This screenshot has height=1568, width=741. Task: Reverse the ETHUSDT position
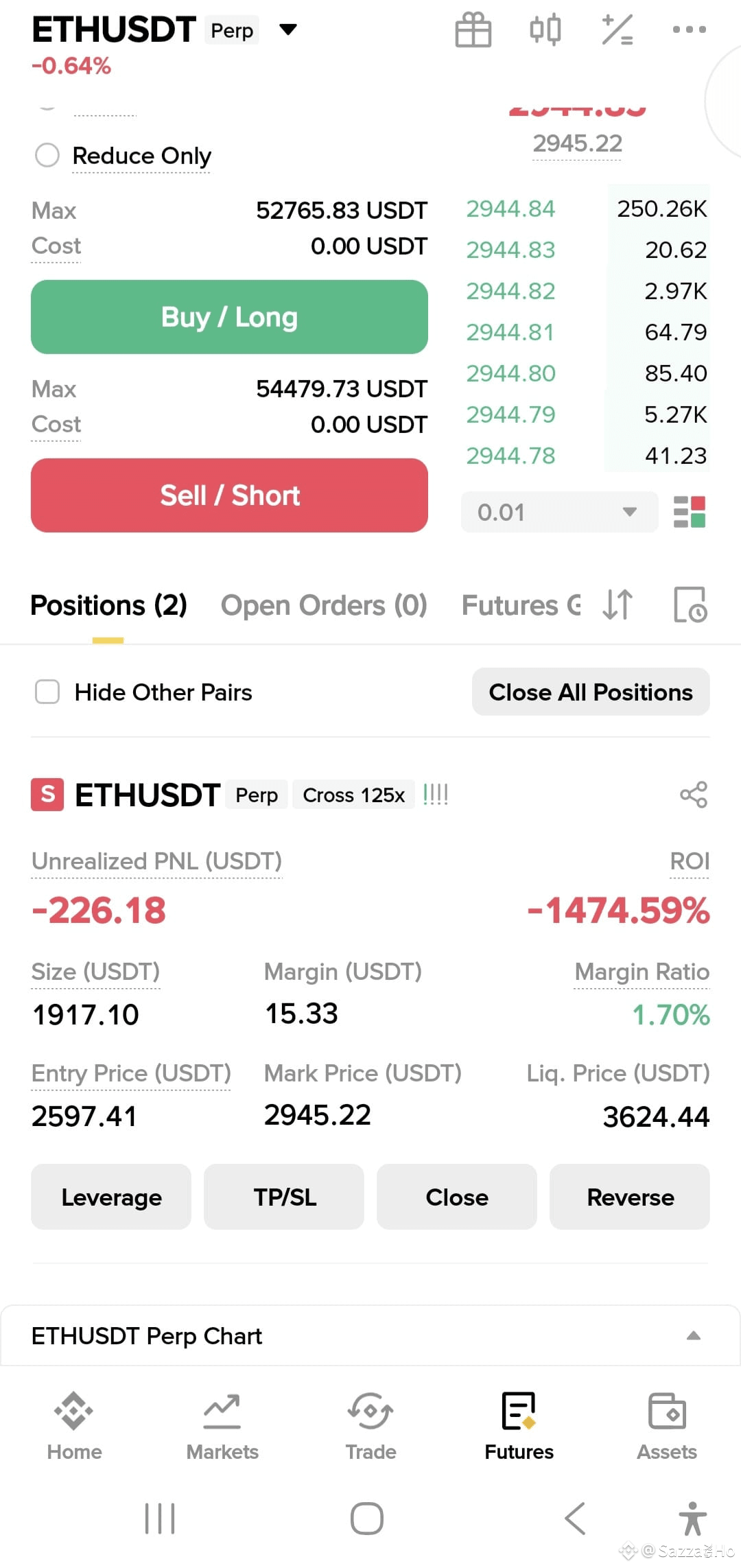(630, 1197)
